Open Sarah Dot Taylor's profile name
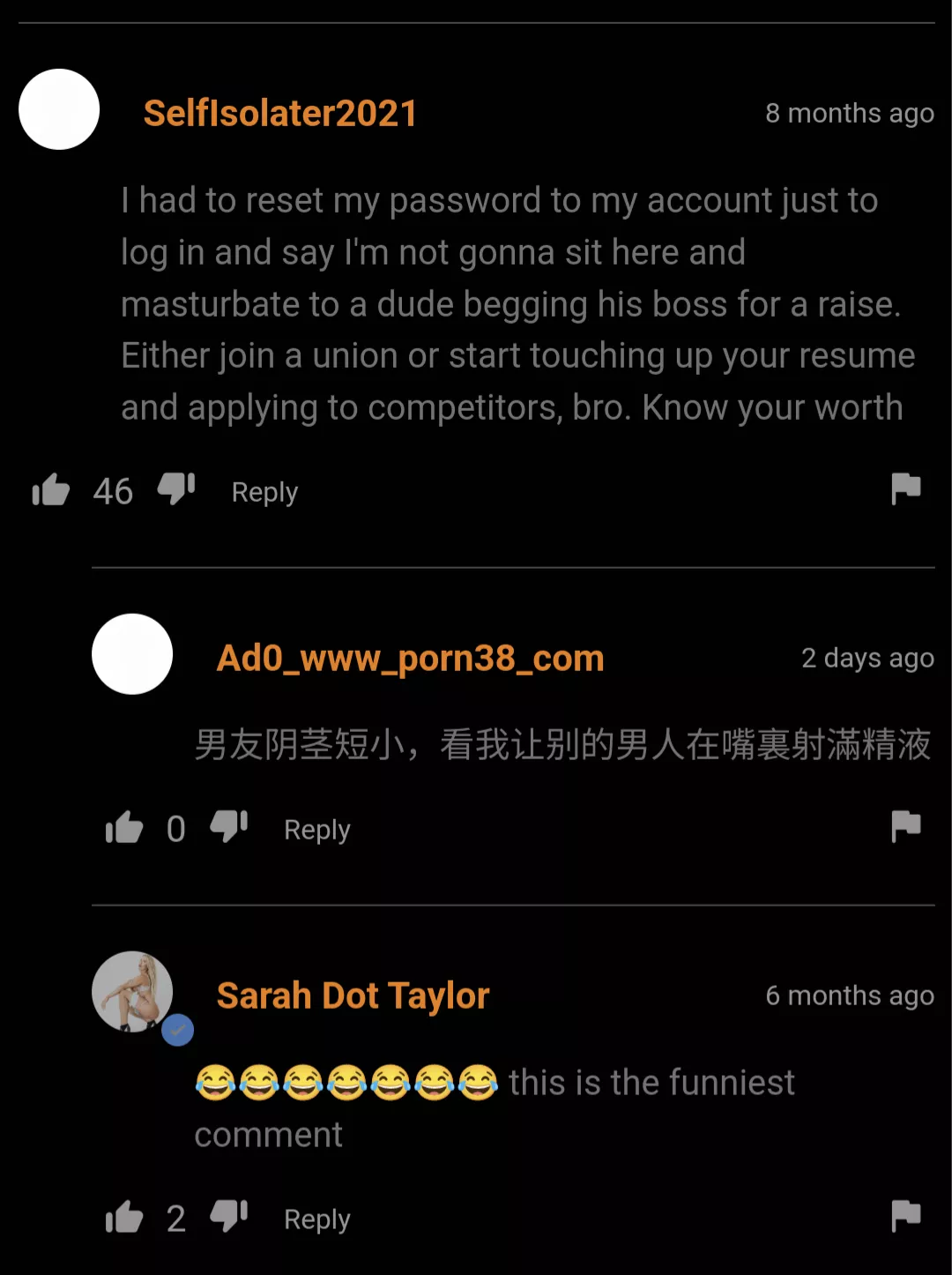 [x=353, y=996]
